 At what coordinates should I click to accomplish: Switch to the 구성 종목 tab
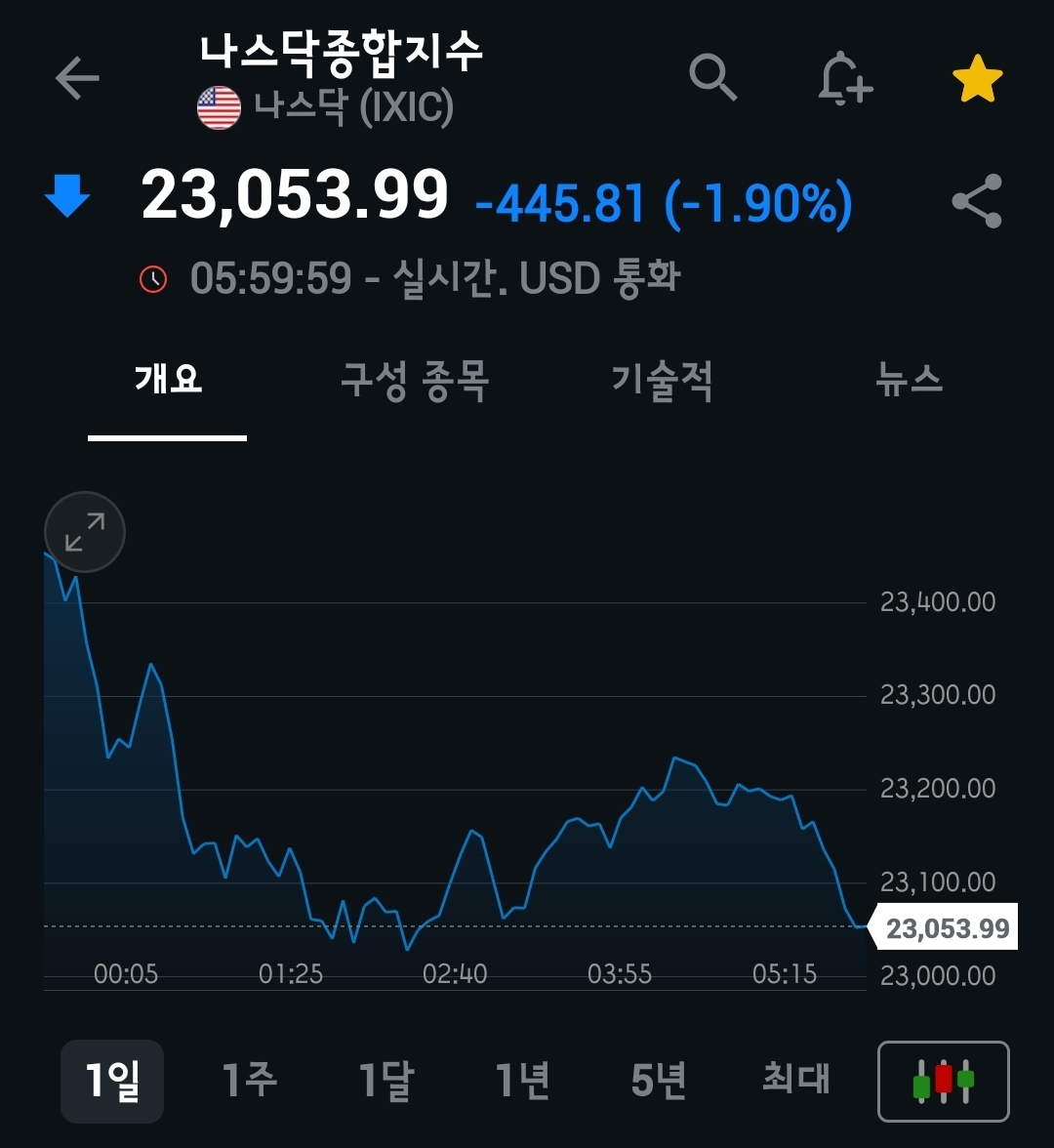click(x=414, y=379)
